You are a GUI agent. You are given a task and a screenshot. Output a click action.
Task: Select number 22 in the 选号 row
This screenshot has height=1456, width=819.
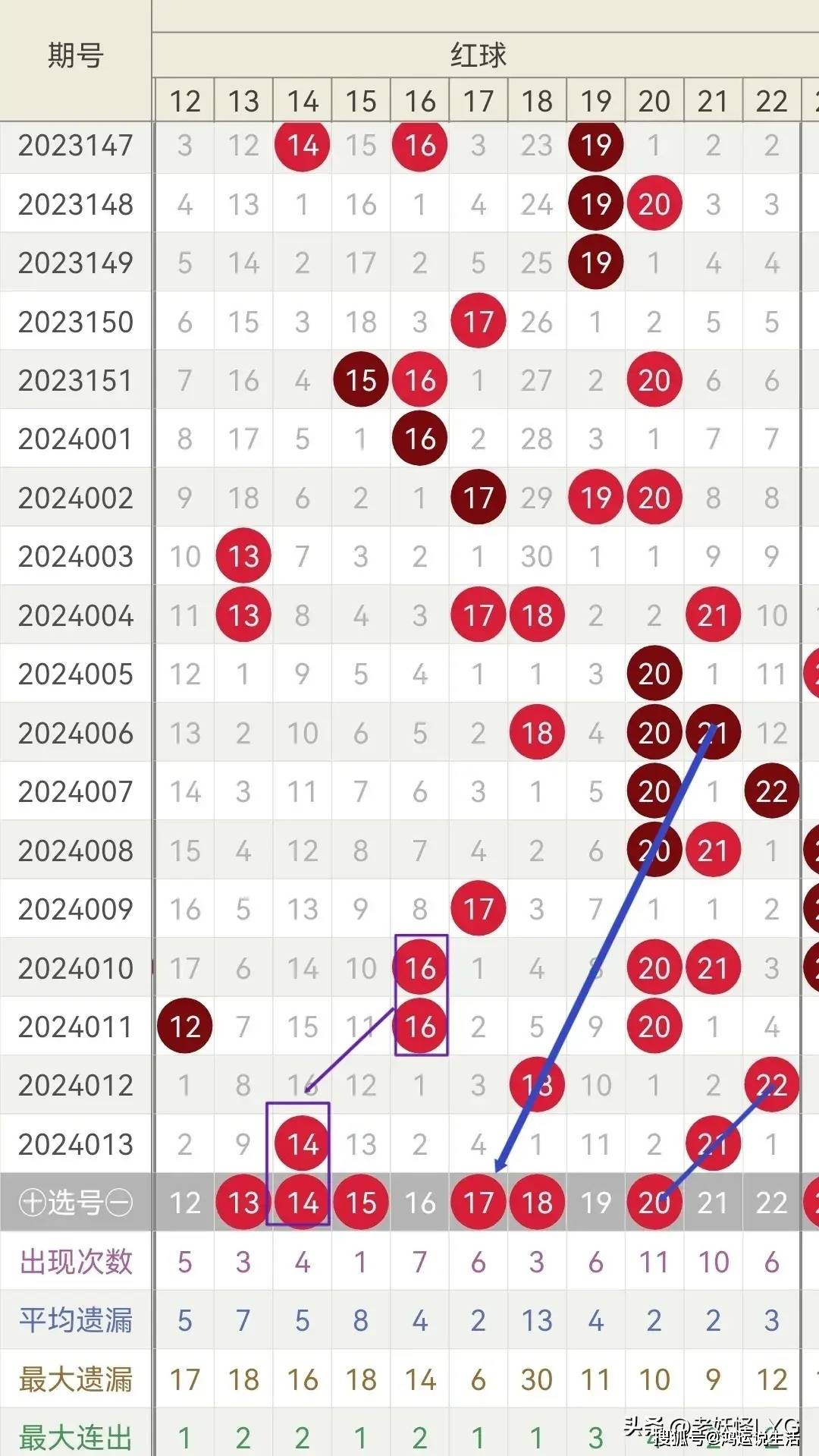tap(771, 1203)
